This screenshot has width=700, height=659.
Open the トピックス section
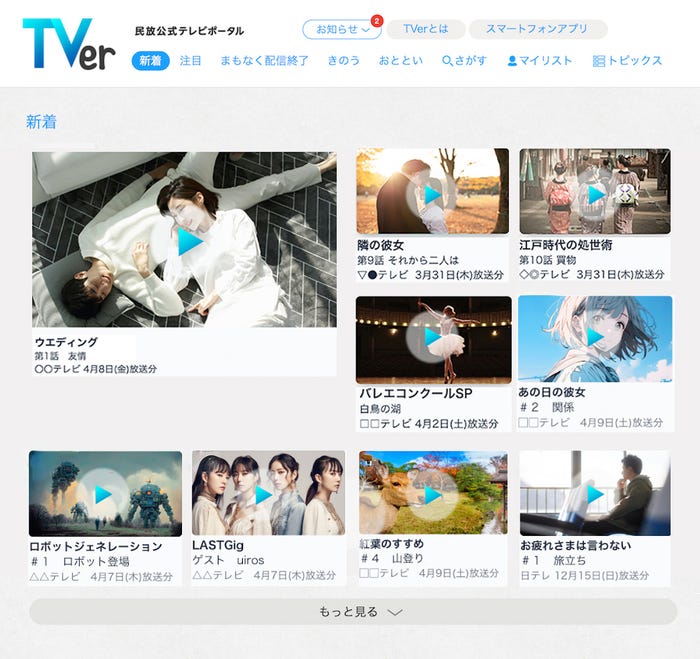(627, 61)
